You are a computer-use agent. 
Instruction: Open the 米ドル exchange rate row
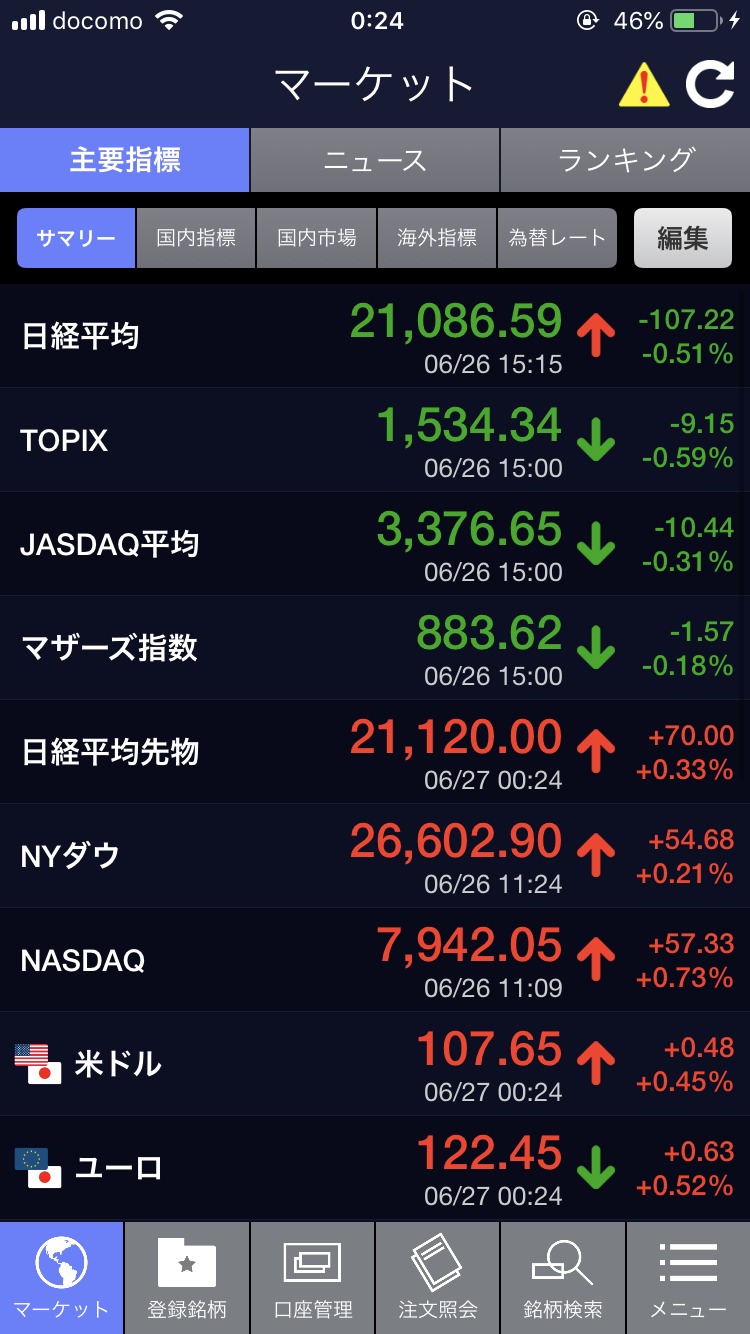point(375,1064)
